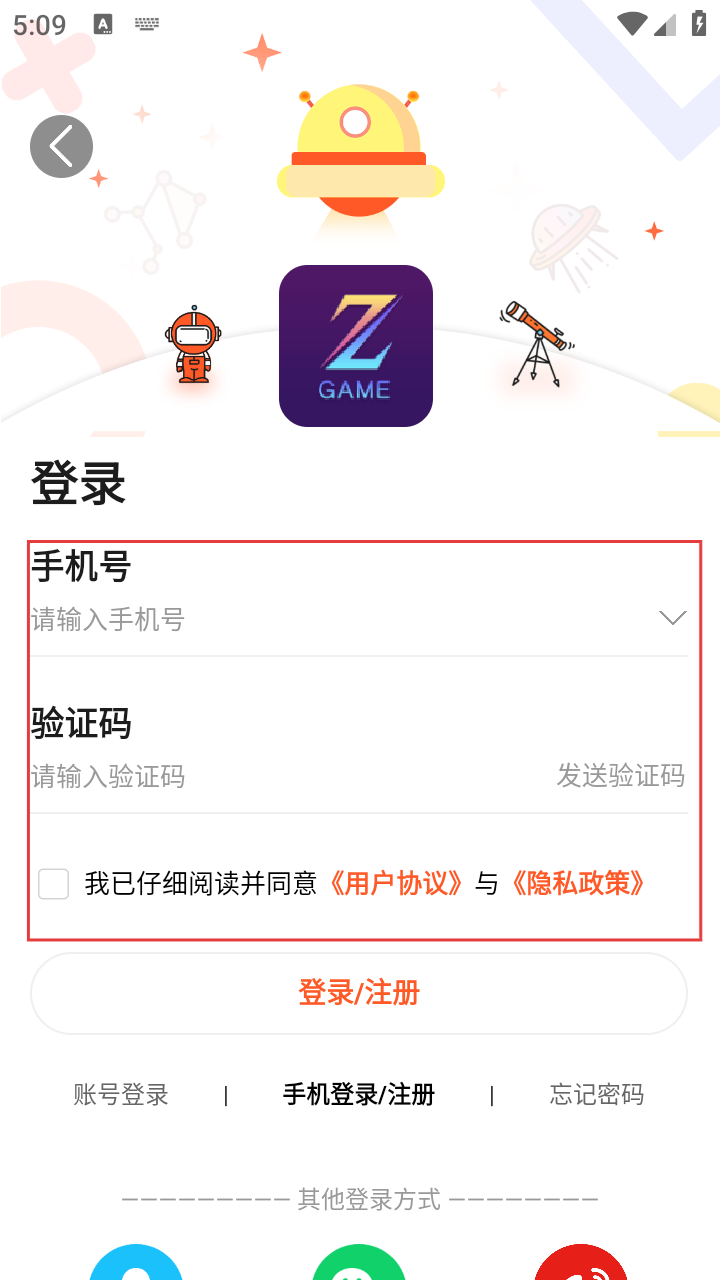
Task: Go back using the arrow icon
Action: tap(61, 147)
